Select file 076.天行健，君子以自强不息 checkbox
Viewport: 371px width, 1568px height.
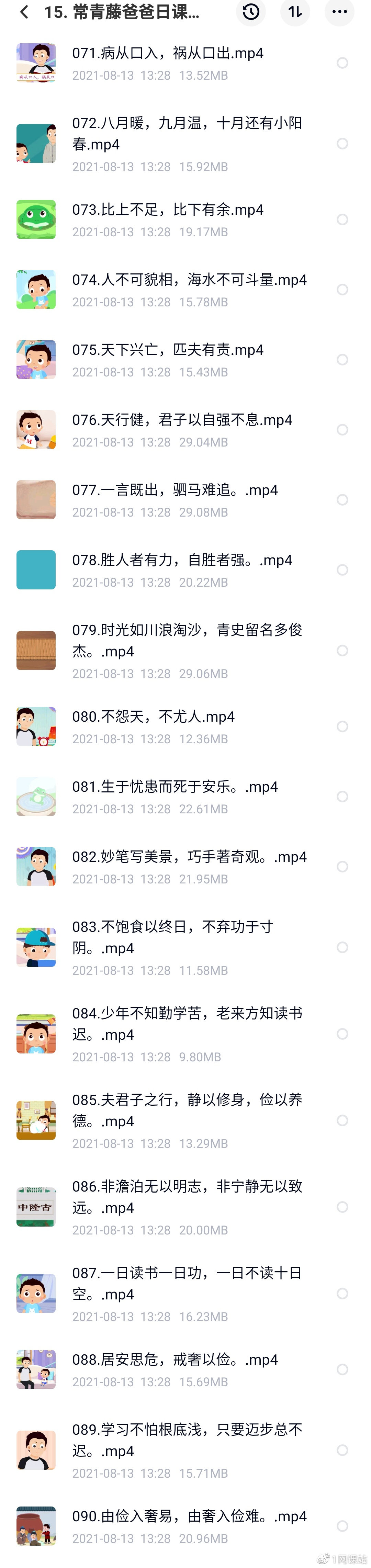coord(342,430)
